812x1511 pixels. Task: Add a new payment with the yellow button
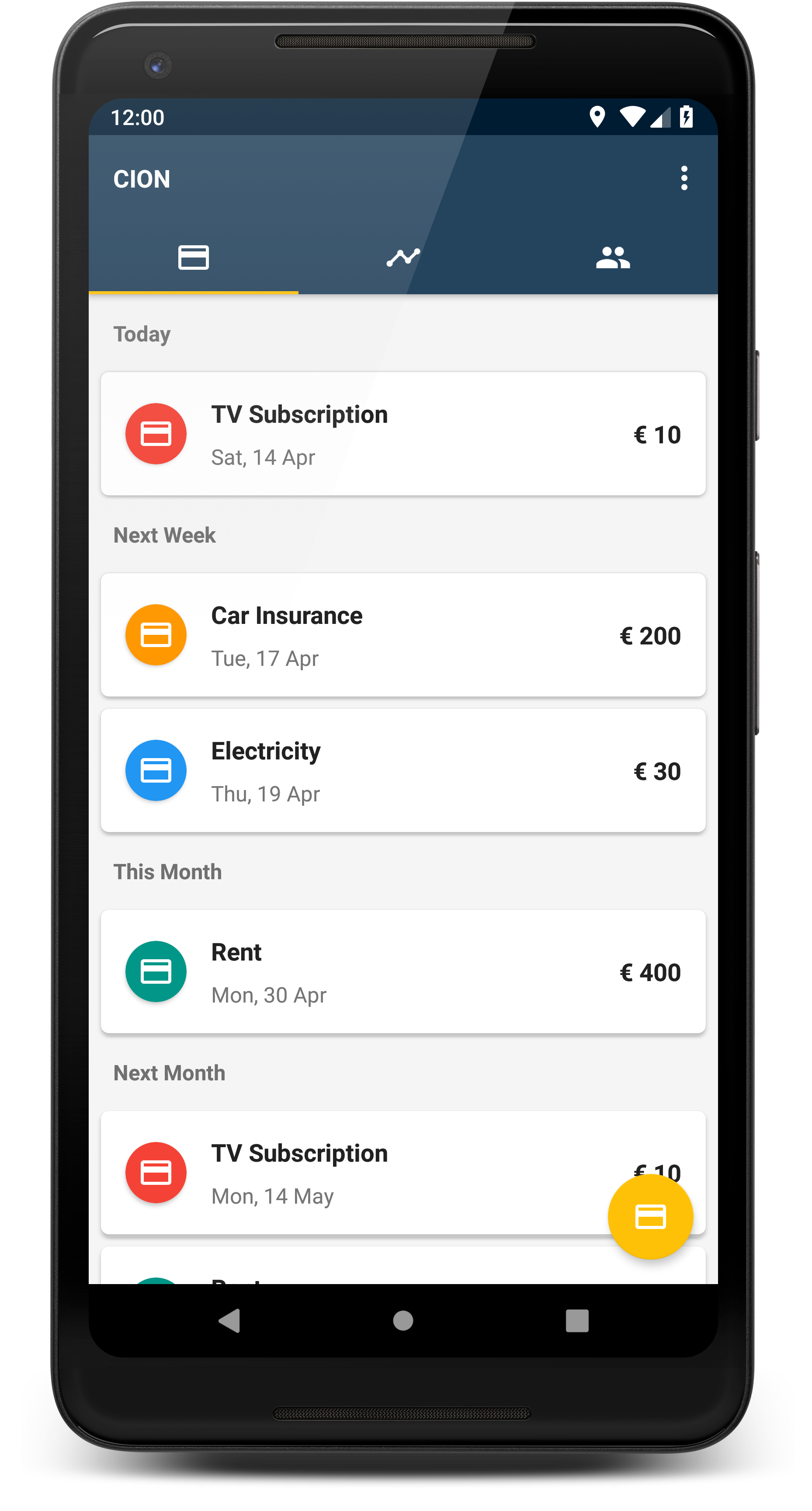point(650,1217)
